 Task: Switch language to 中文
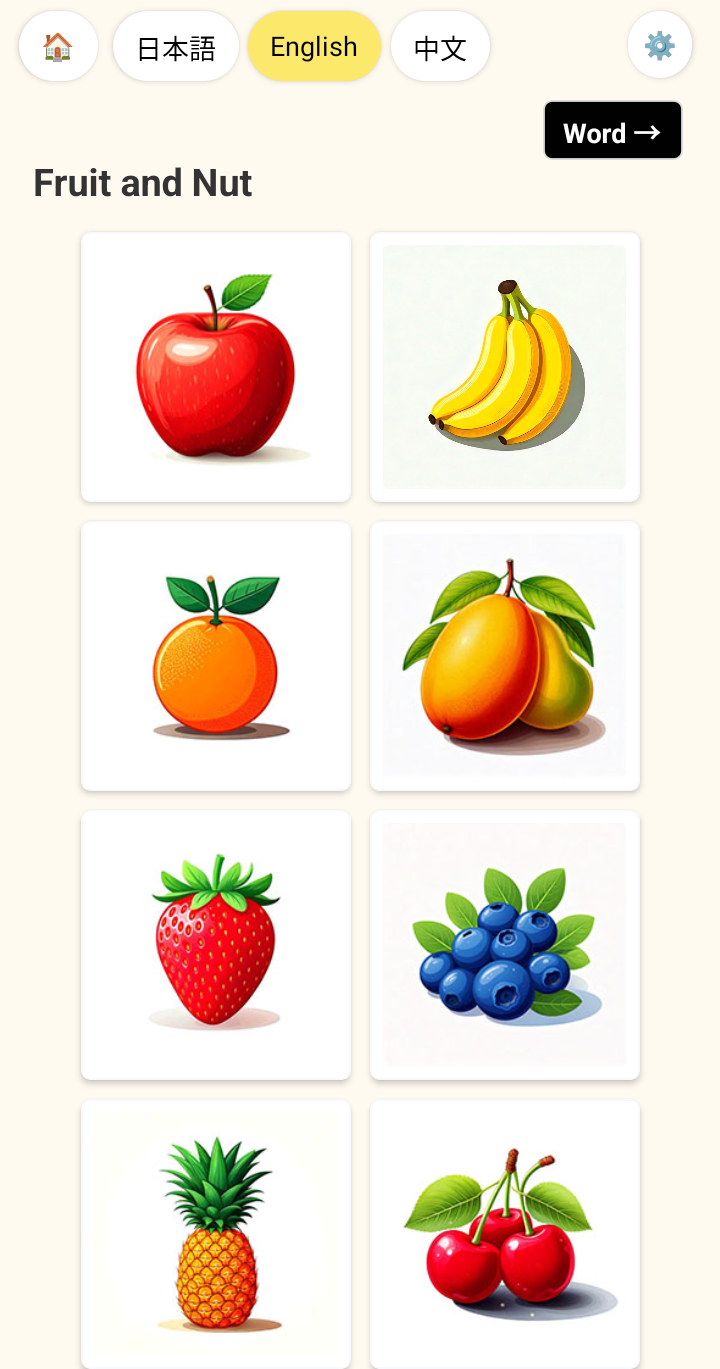(440, 47)
